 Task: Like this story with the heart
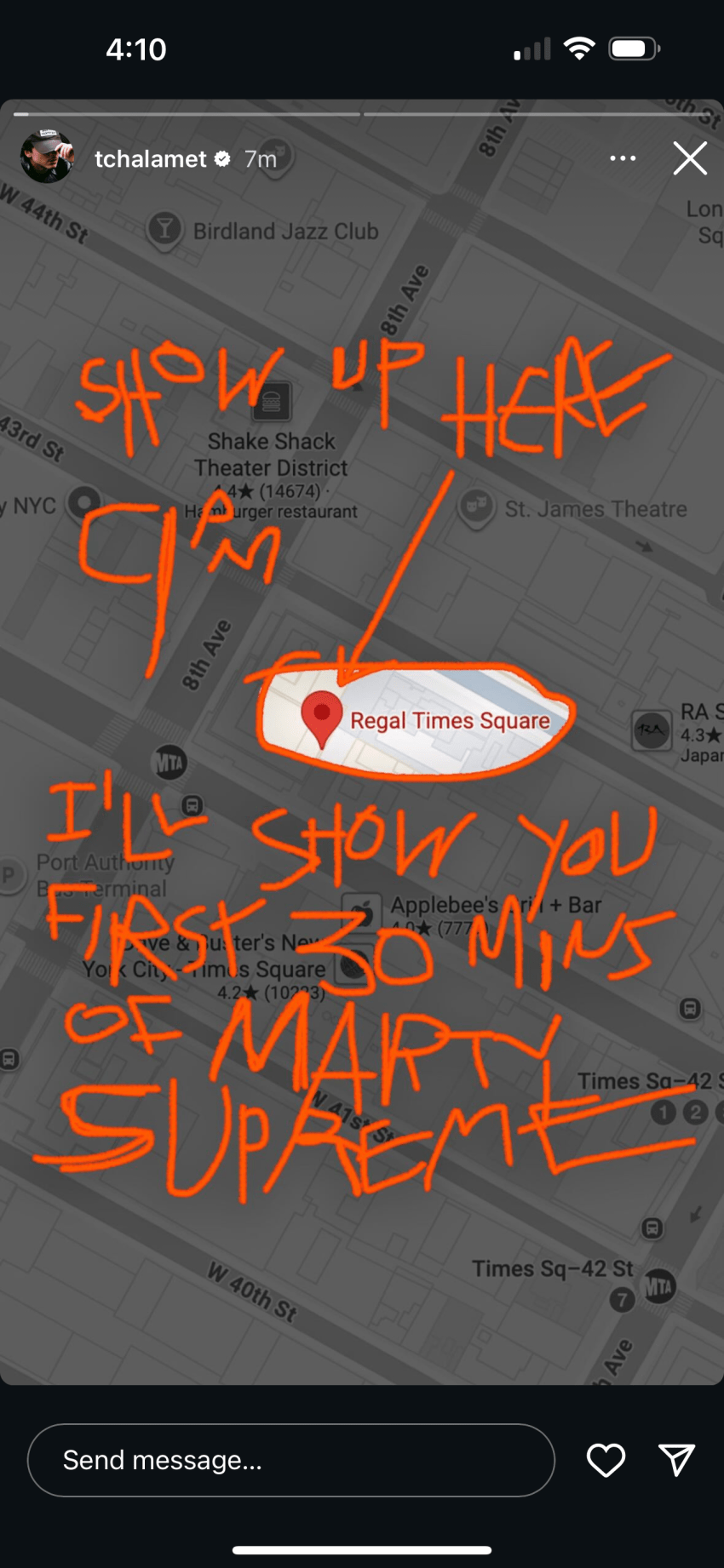tap(606, 1460)
